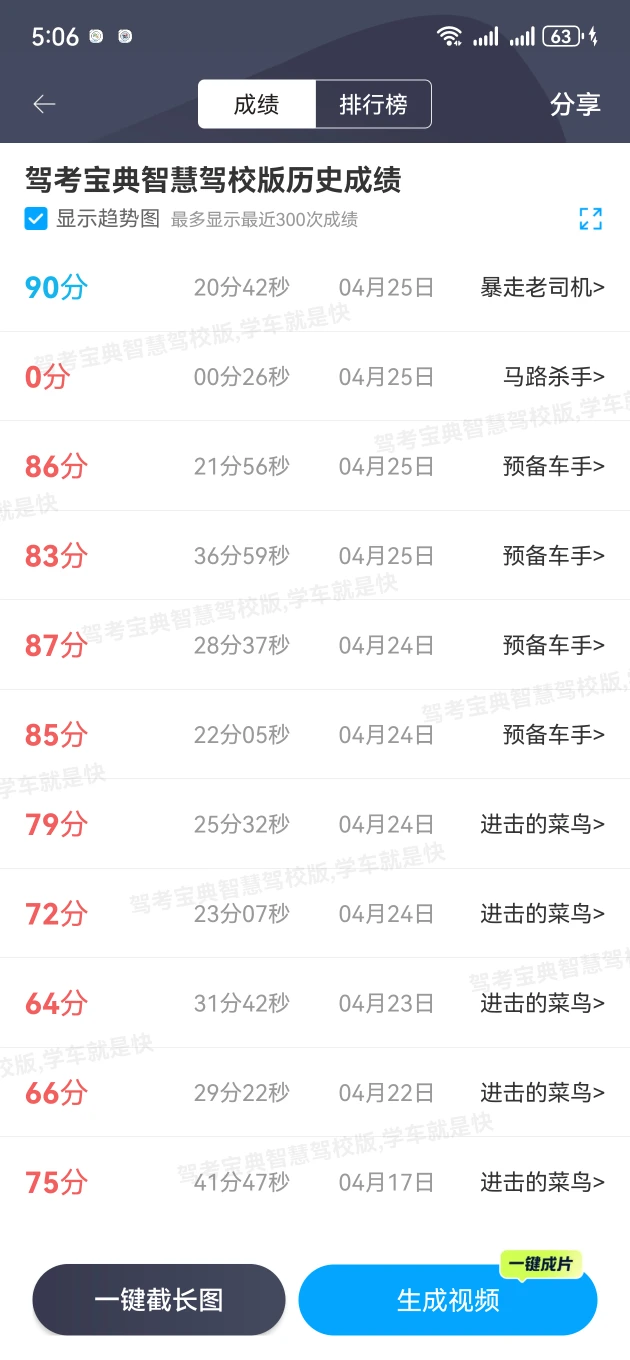This screenshot has width=630, height=1360.
Task: View the 79分 进击的菜鸟 record
Action: (x=315, y=824)
